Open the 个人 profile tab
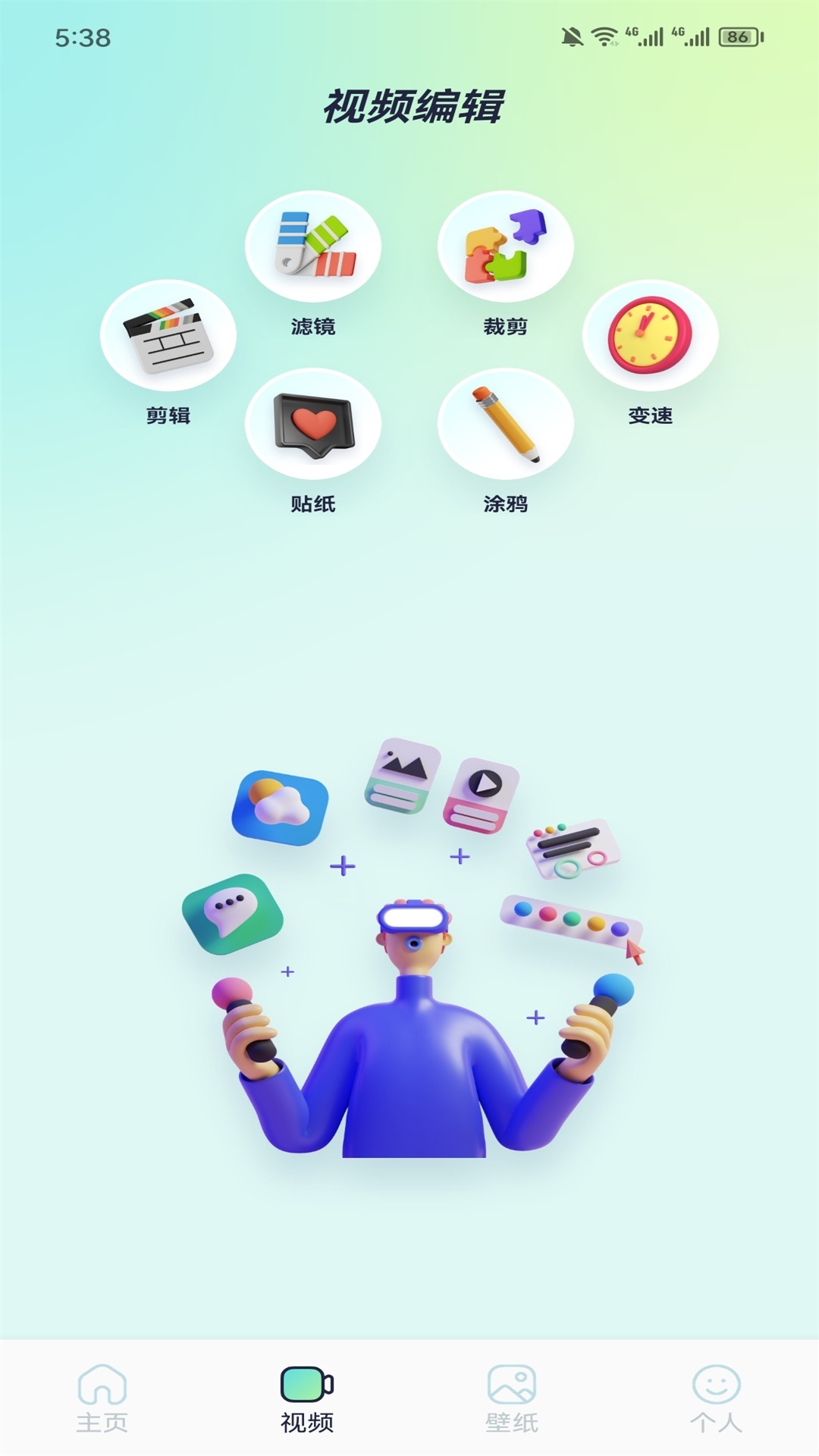Screen dimensions: 819x1456 click(x=716, y=1398)
